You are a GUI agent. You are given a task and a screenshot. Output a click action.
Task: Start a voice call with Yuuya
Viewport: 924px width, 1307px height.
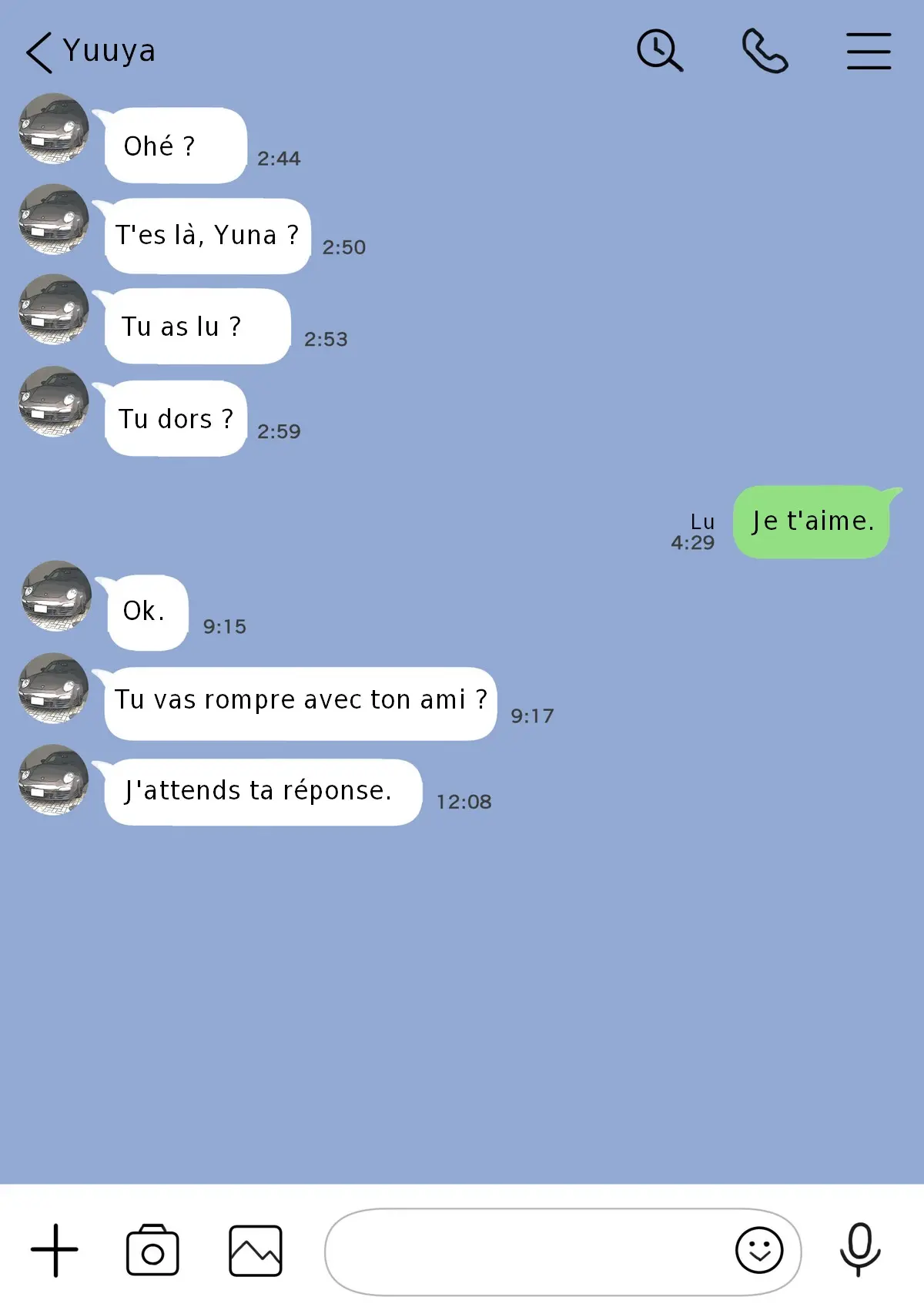[765, 51]
